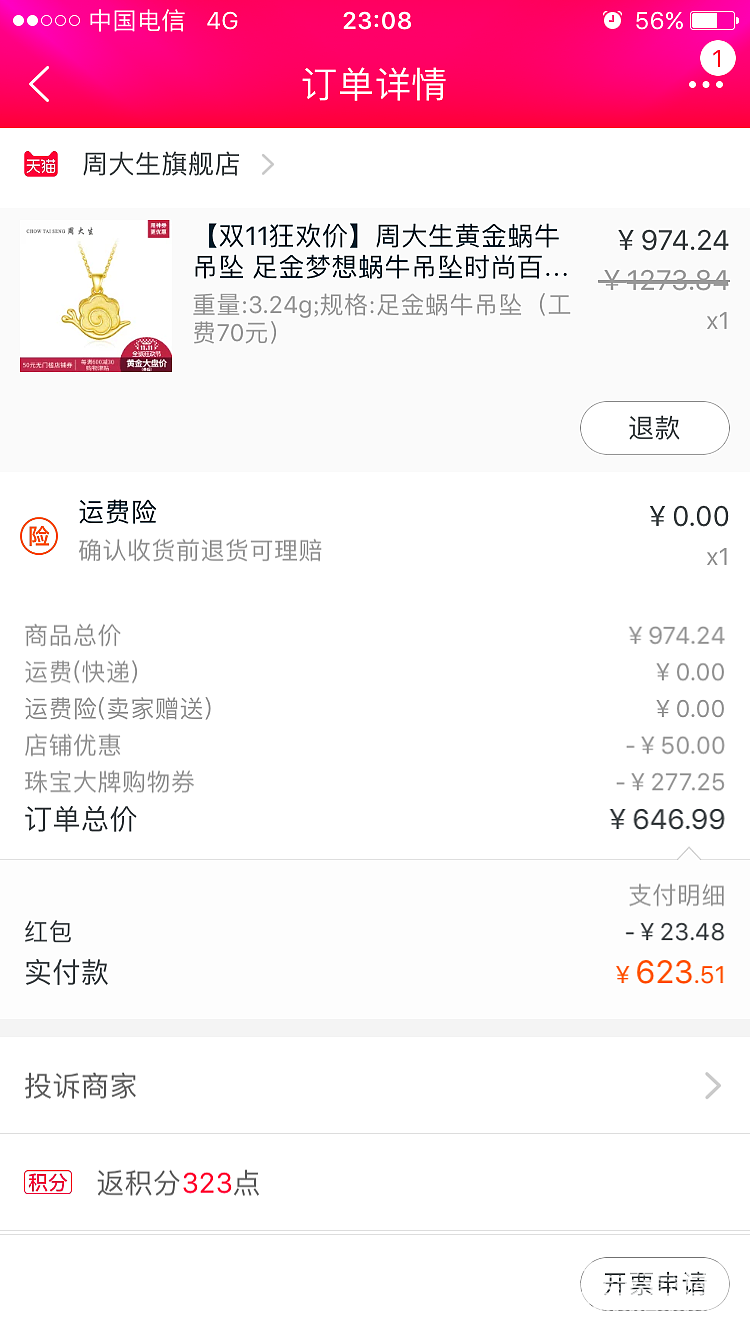Open 周大生旗舰店 store page
The width and height of the screenshot is (750, 1334).
(x=162, y=164)
